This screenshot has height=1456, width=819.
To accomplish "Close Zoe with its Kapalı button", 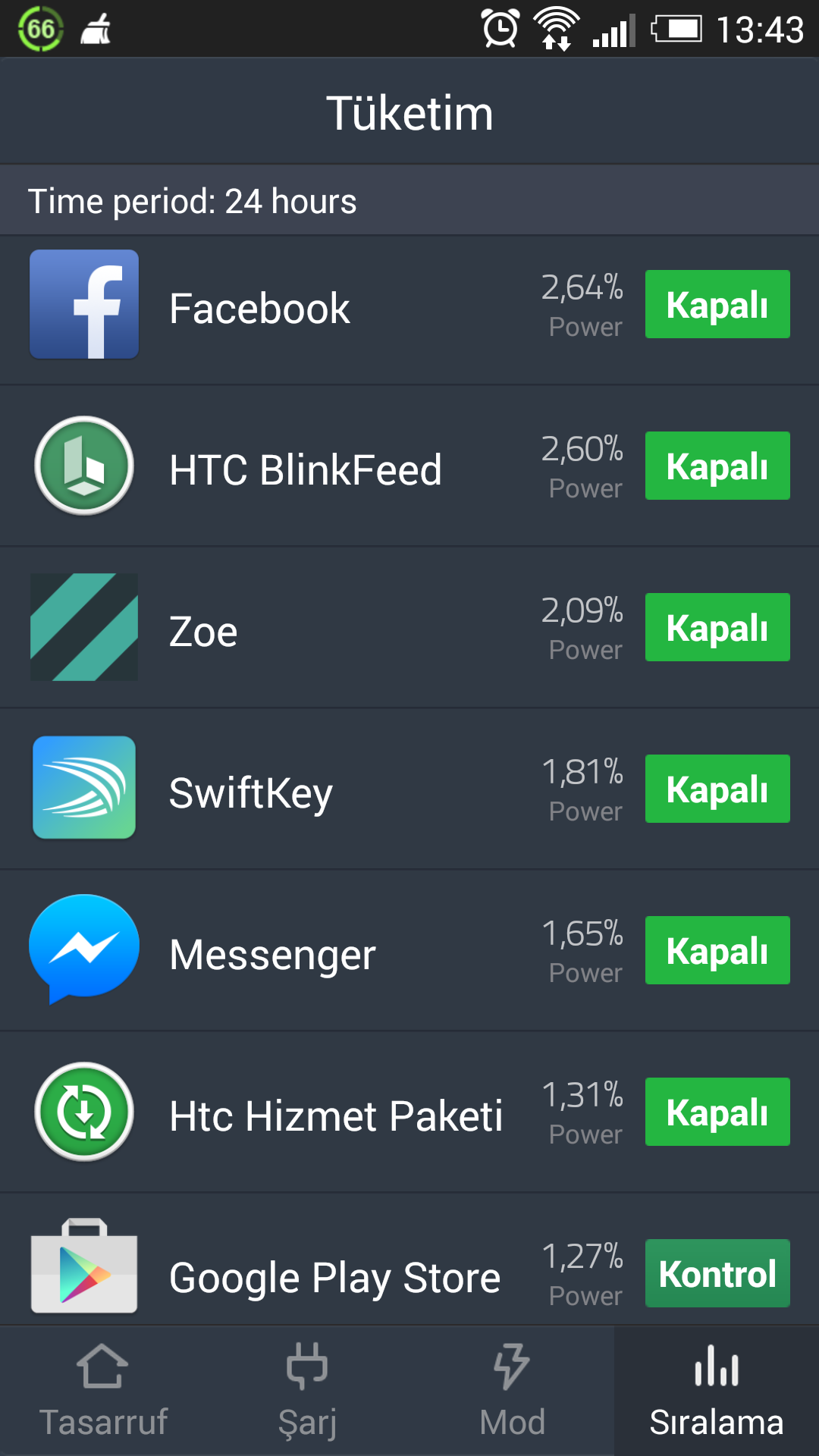I will point(717,627).
